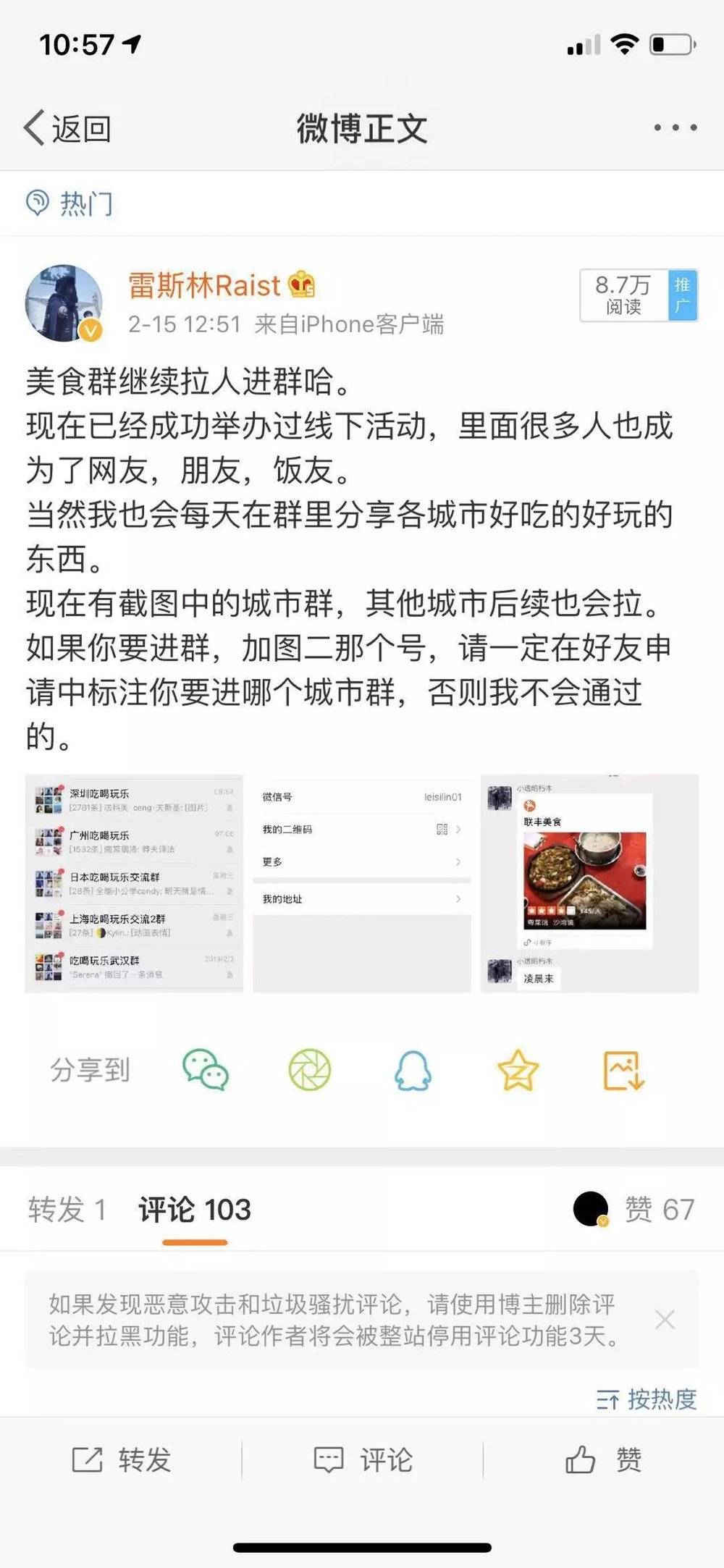Tap the 8.7万 阅读 推广 button

tap(638, 295)
